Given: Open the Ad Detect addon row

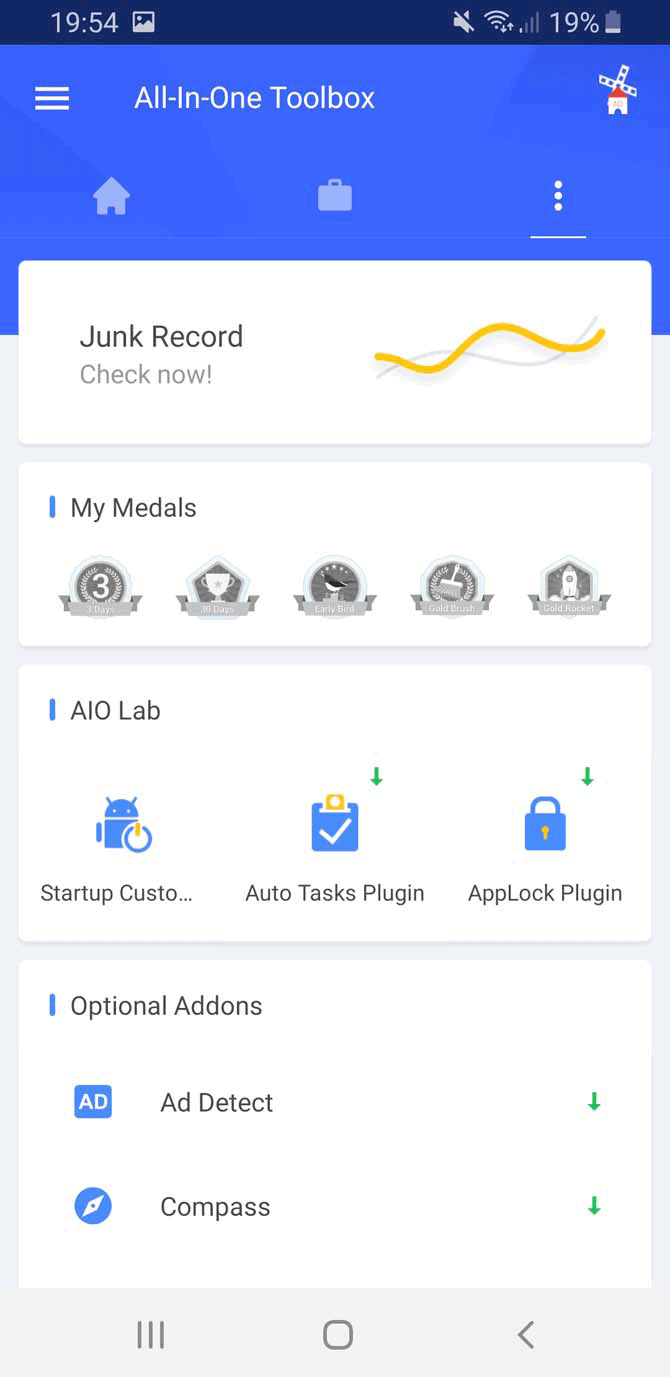Looking at the screenshot, I should click(x=334, y=1102).
